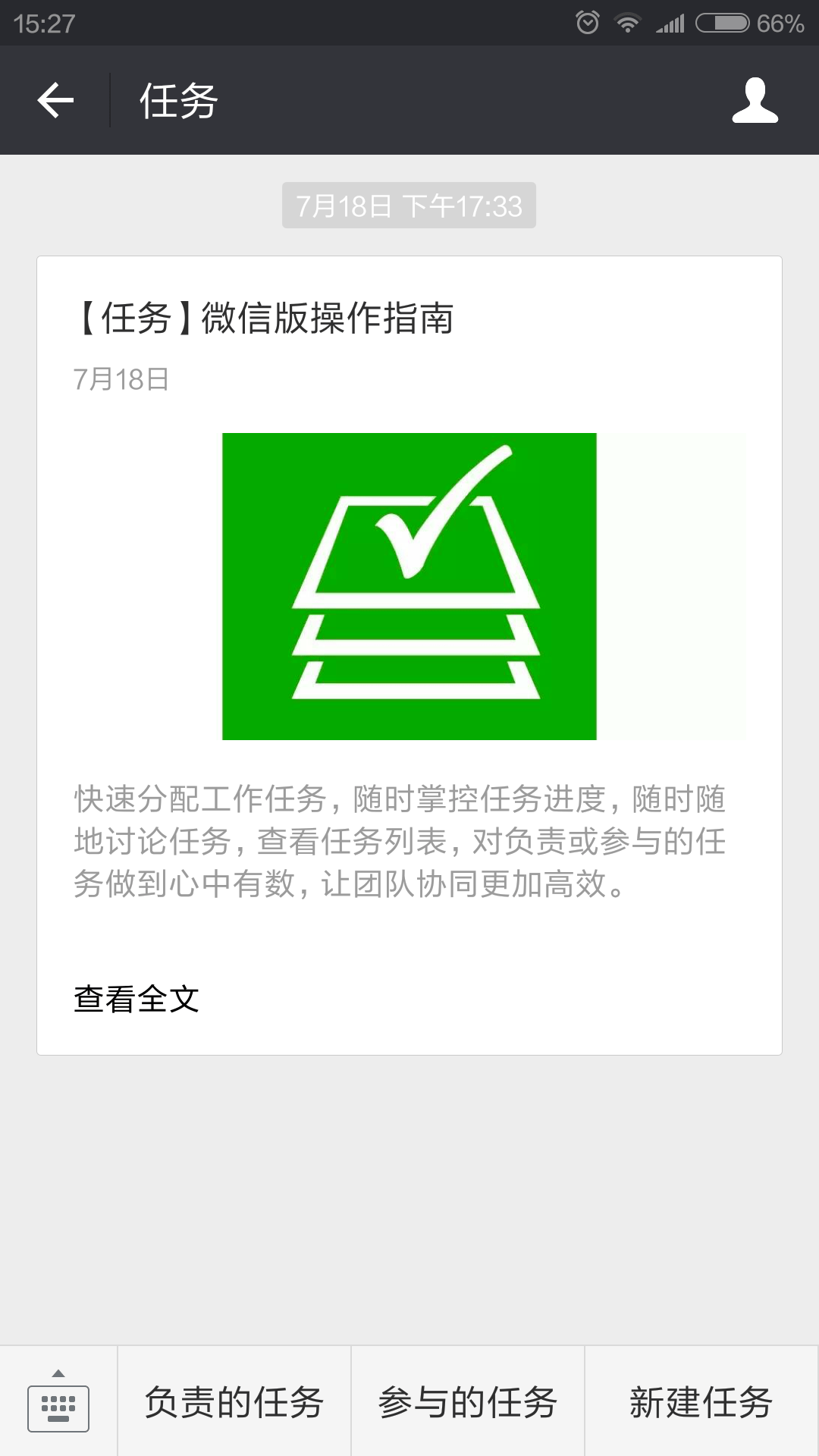Go back from the 任务 screen
The height and width of the screenshot is (1456, 819).
click(x=55, y=100)
